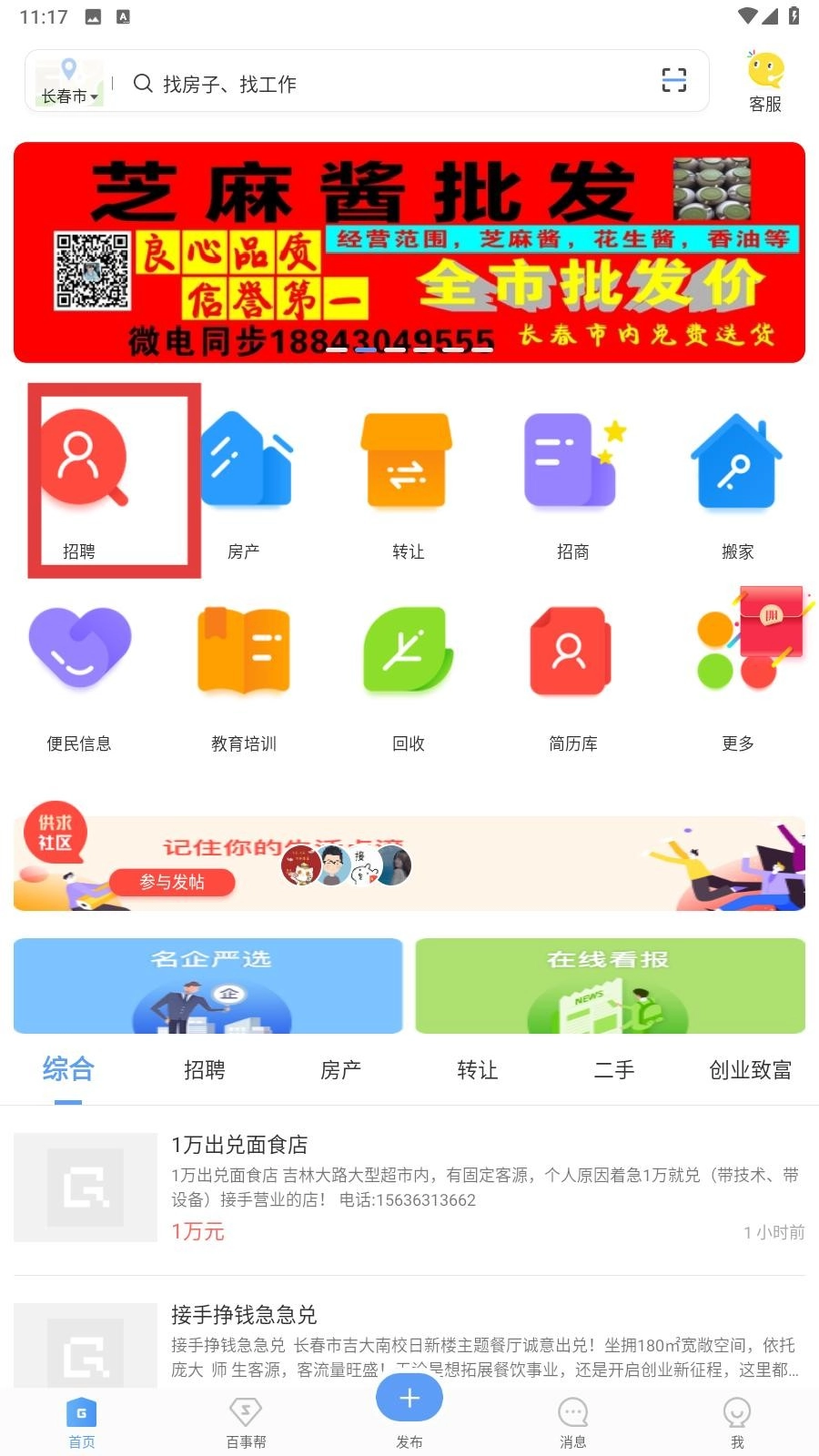The width and height of the screenshot is (819, 1456).
Task: Go to 教育培训 category
Action: click(x=244, y=675)
